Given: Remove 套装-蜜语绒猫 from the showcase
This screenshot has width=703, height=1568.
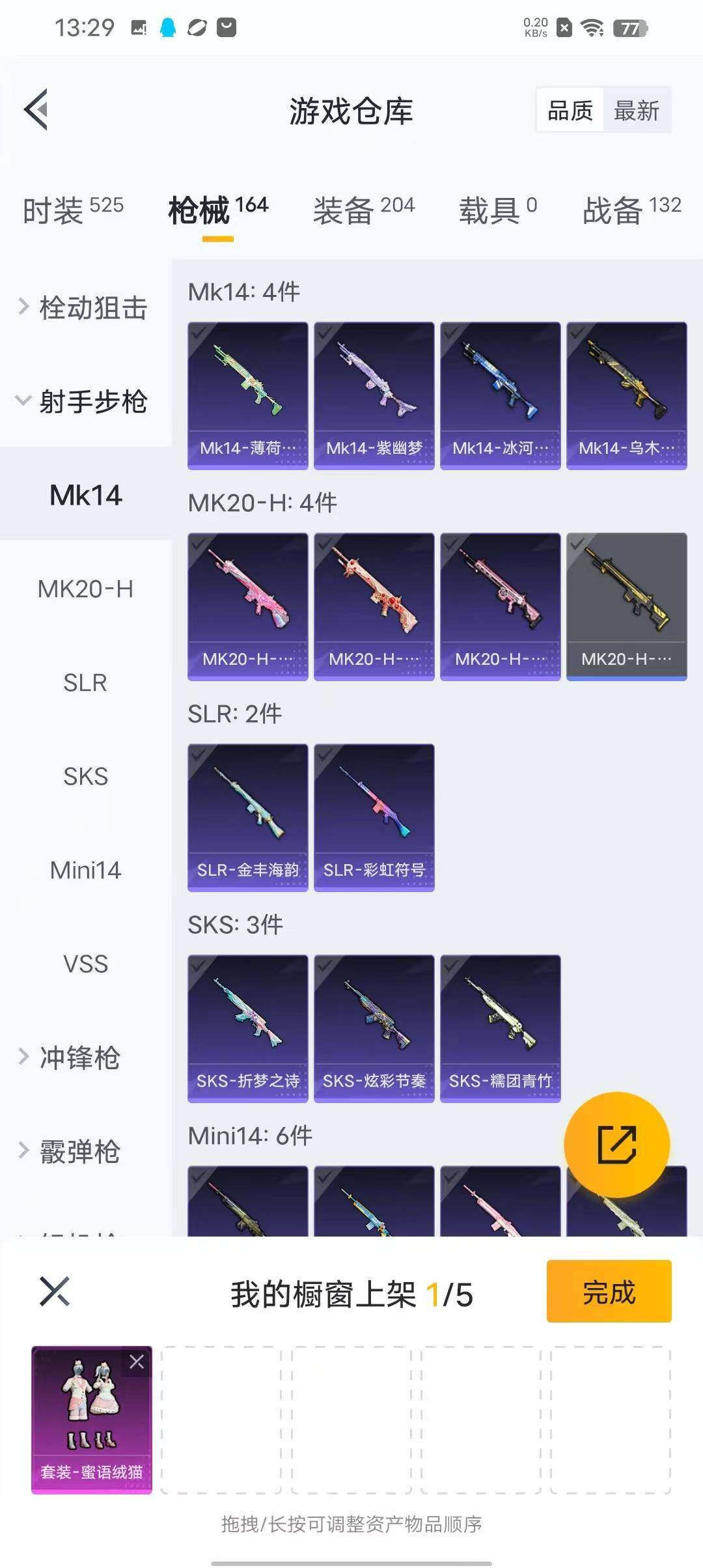Looking at the screenshot, I should click(x=137, y=1362).
